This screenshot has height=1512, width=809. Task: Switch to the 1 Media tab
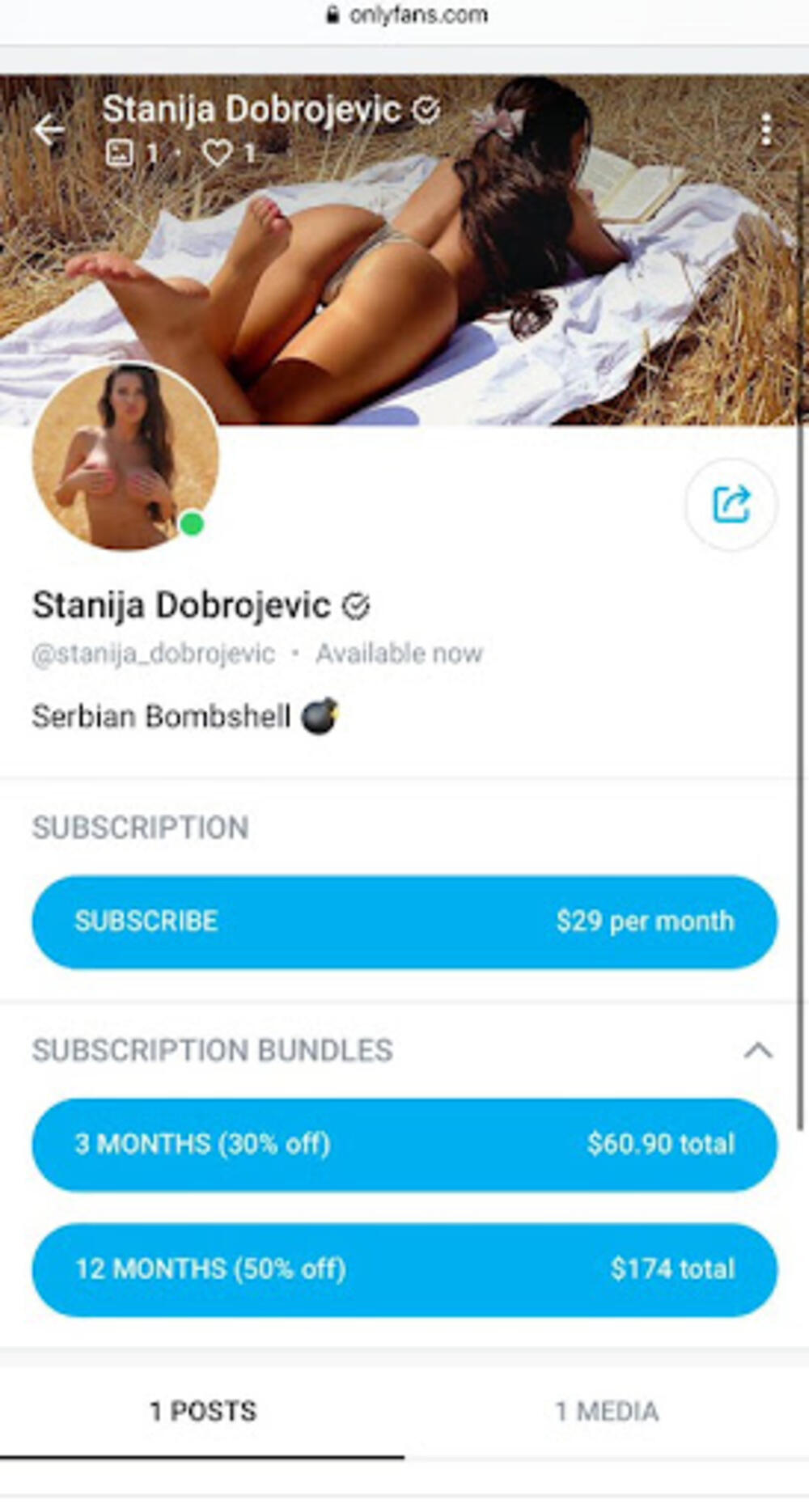pos(607,1412)
